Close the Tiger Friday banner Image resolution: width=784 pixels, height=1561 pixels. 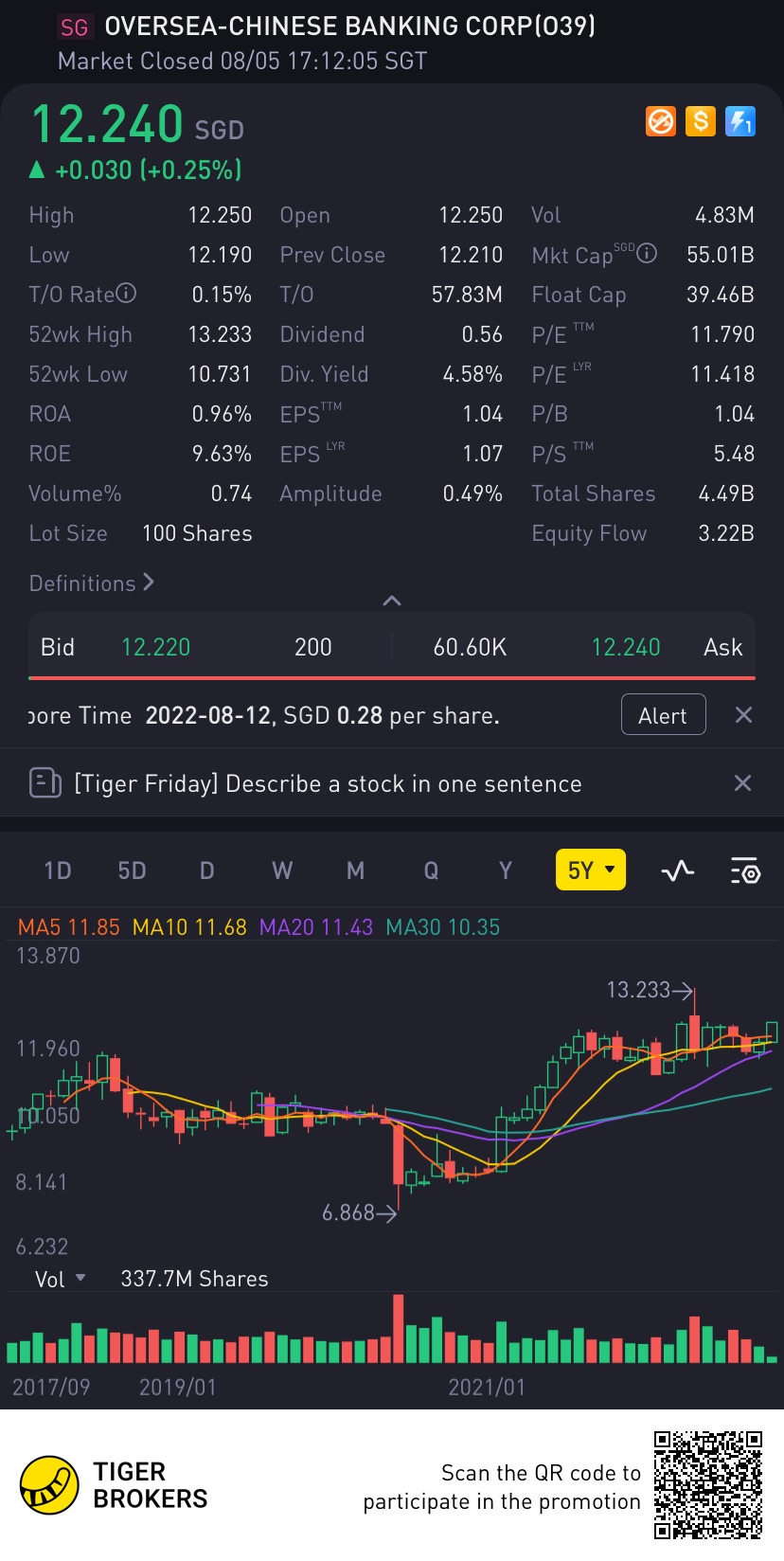point(743,783)
